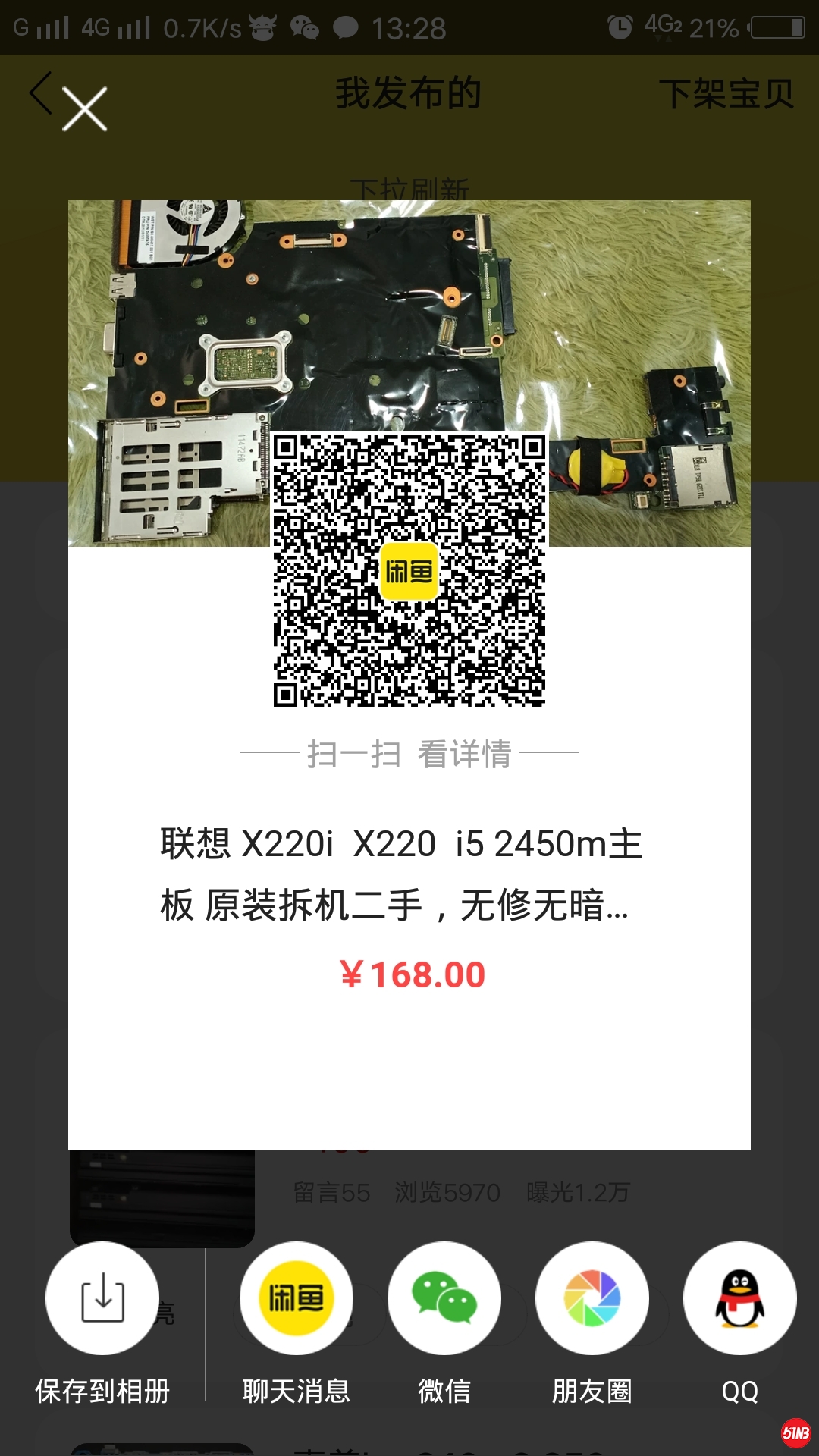Share the listing to QQ
The width and height of the screenshot is (819, 1456).
pos(739,1298)
